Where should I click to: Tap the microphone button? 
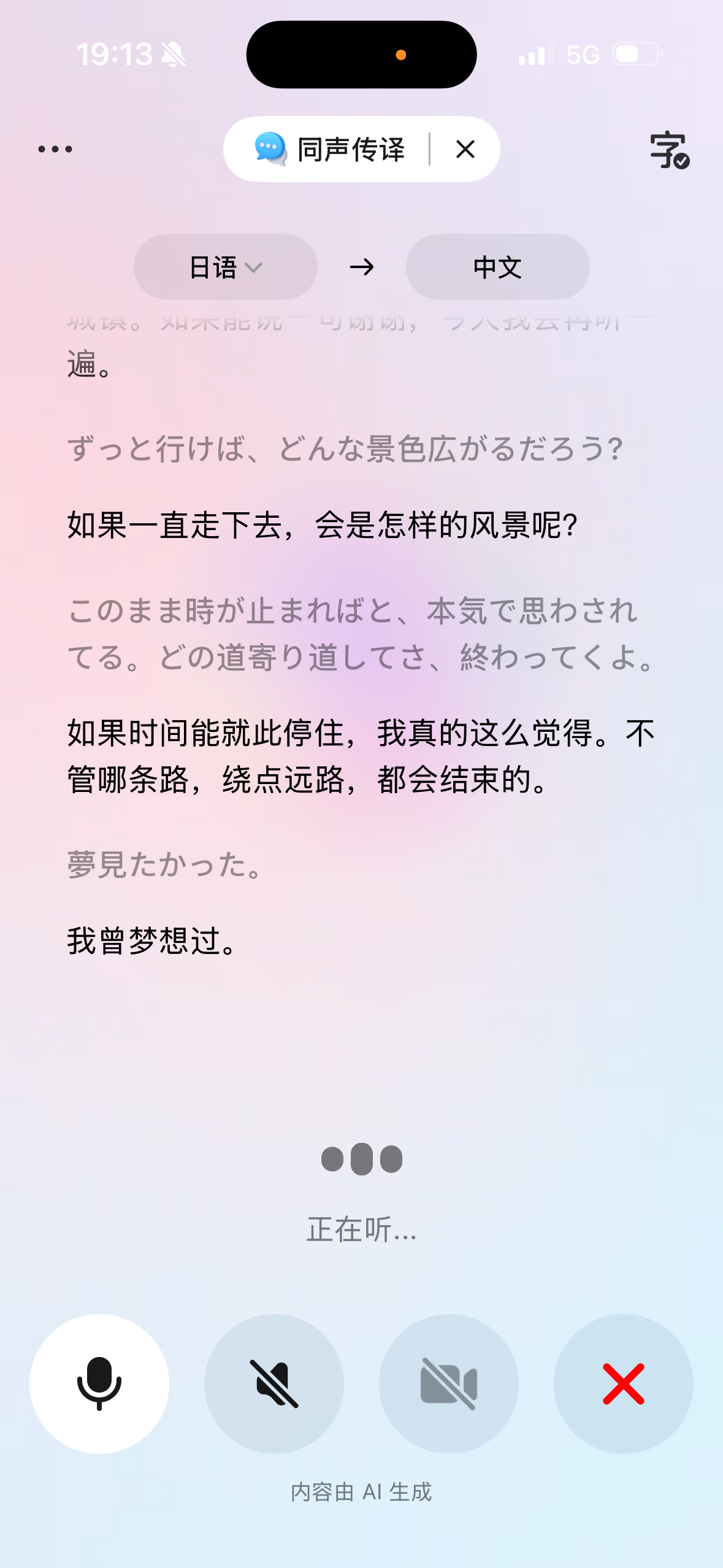[99, 1383]
